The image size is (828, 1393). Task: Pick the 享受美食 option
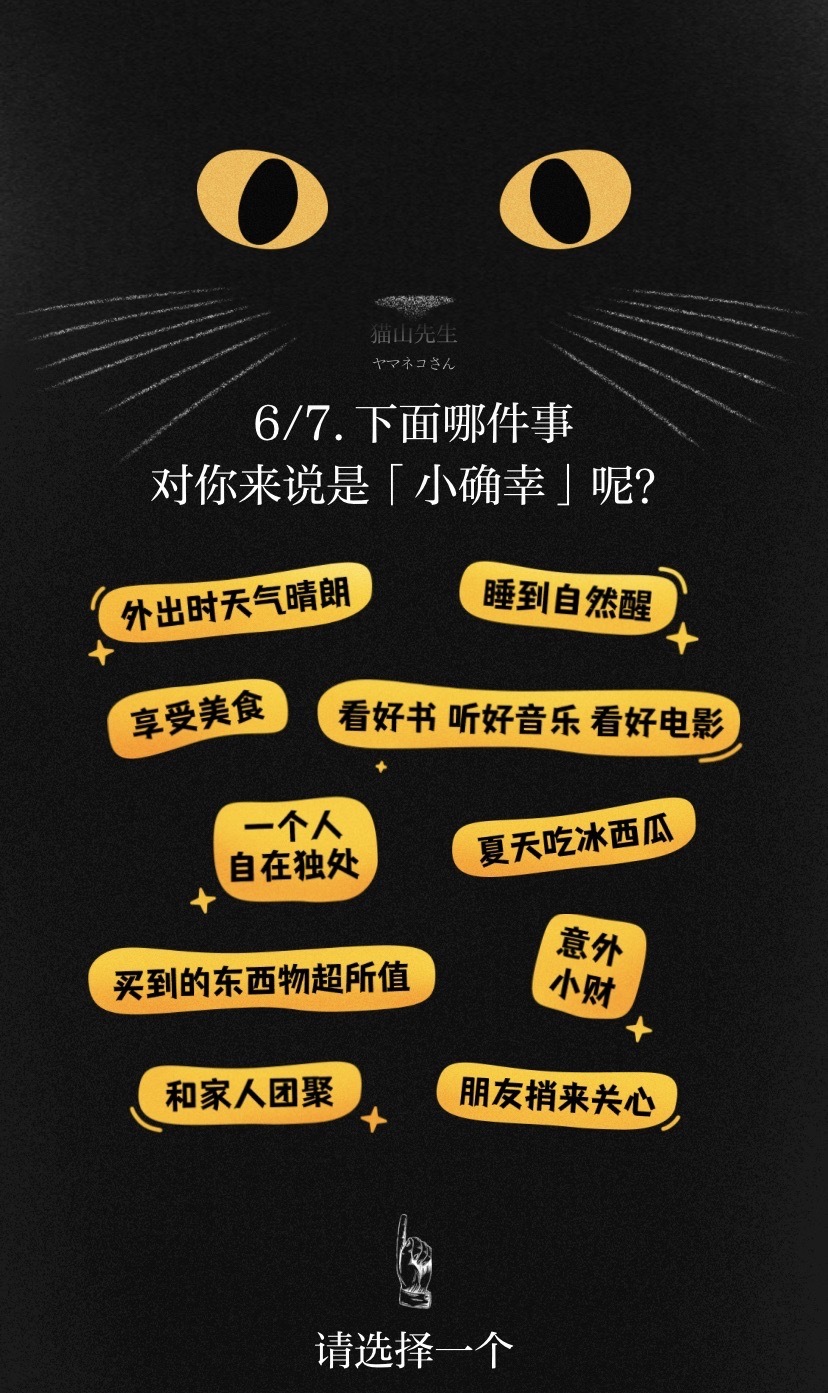coord(199,718)
